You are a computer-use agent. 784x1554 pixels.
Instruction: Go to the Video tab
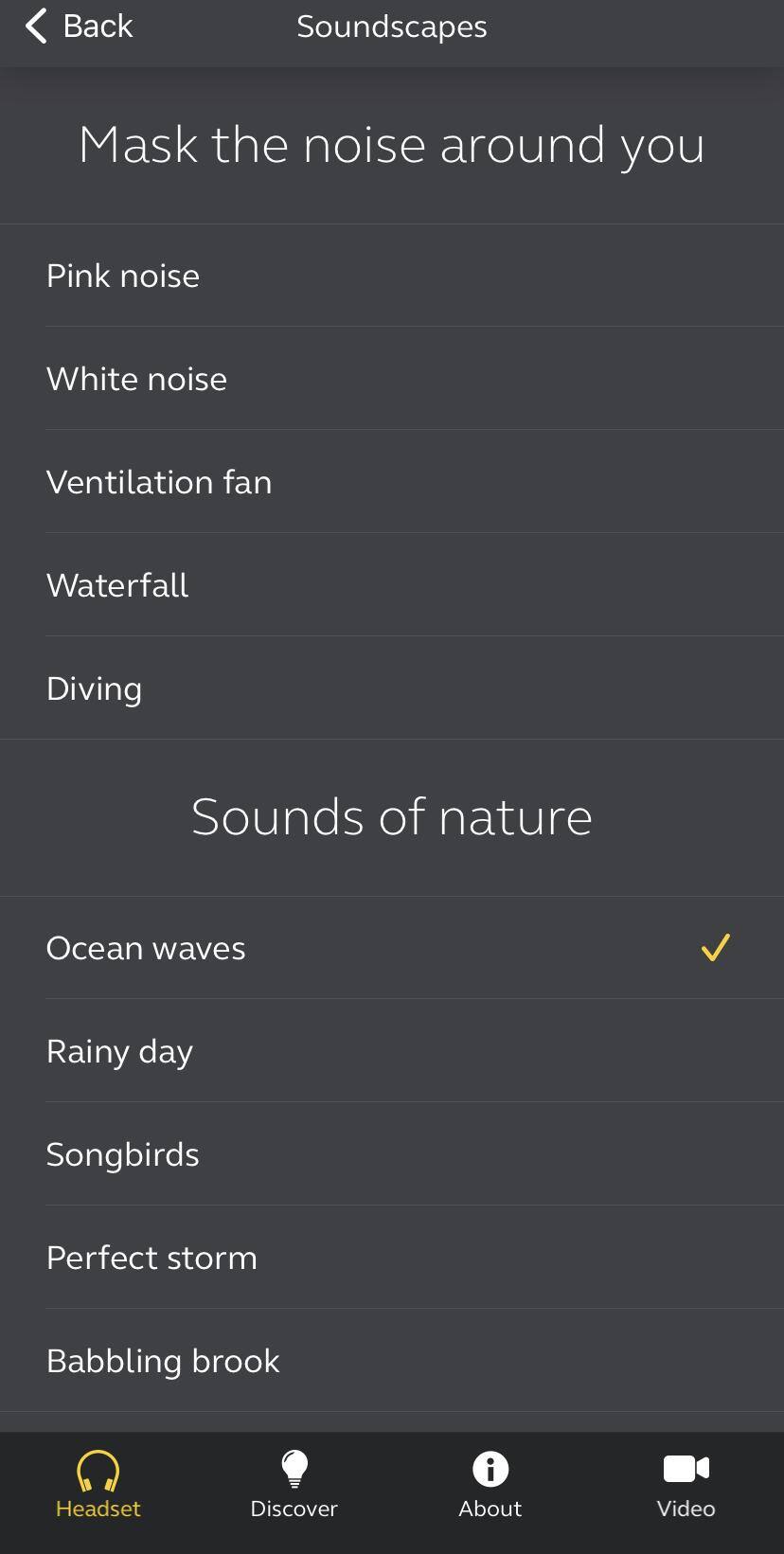(686, 1485)
